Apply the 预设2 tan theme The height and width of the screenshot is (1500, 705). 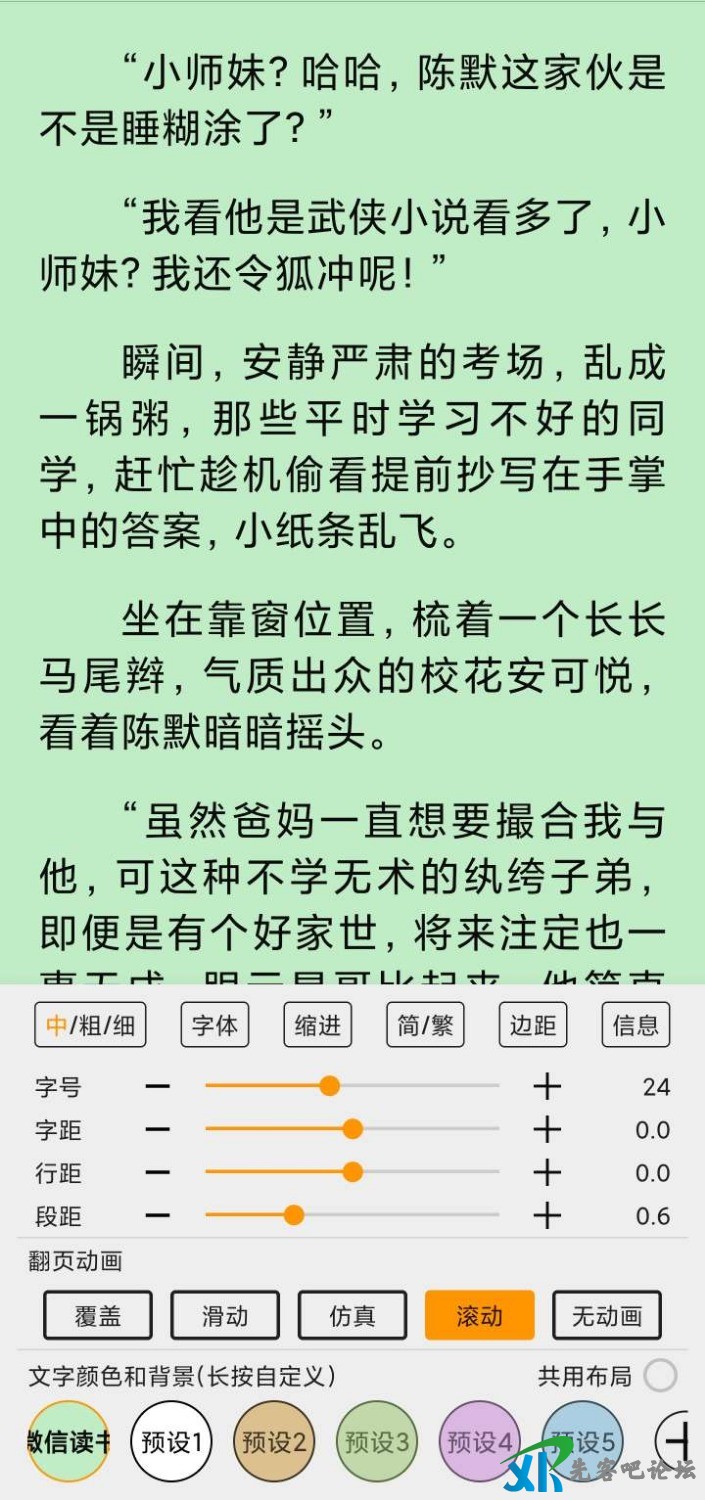[x=274, y=1442]
